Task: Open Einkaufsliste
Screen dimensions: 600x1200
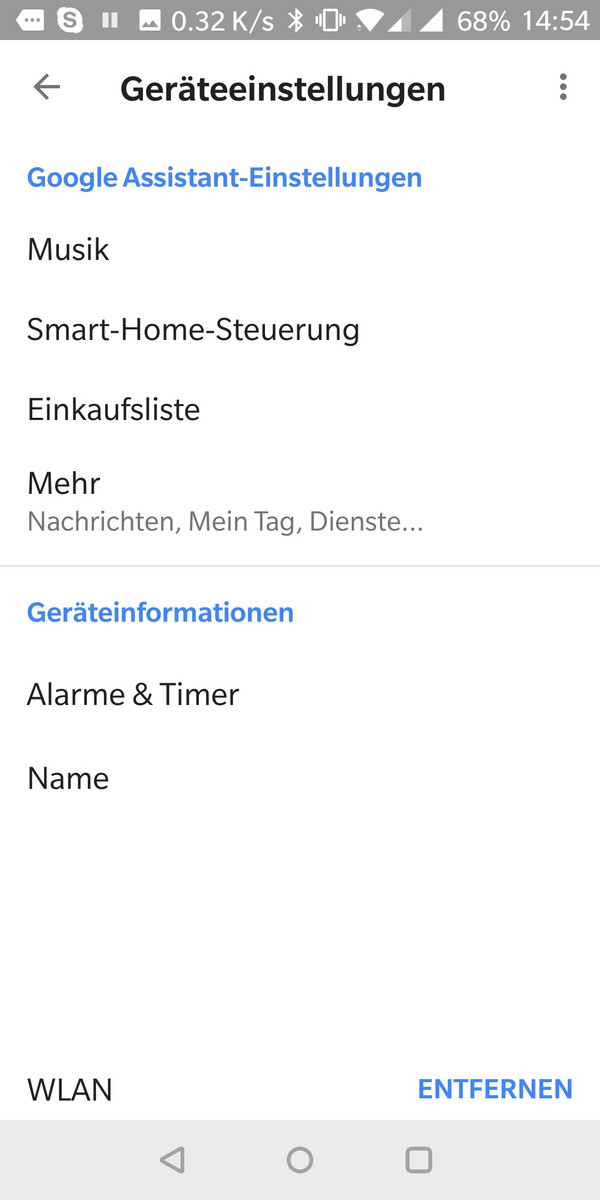Action: 300,409
